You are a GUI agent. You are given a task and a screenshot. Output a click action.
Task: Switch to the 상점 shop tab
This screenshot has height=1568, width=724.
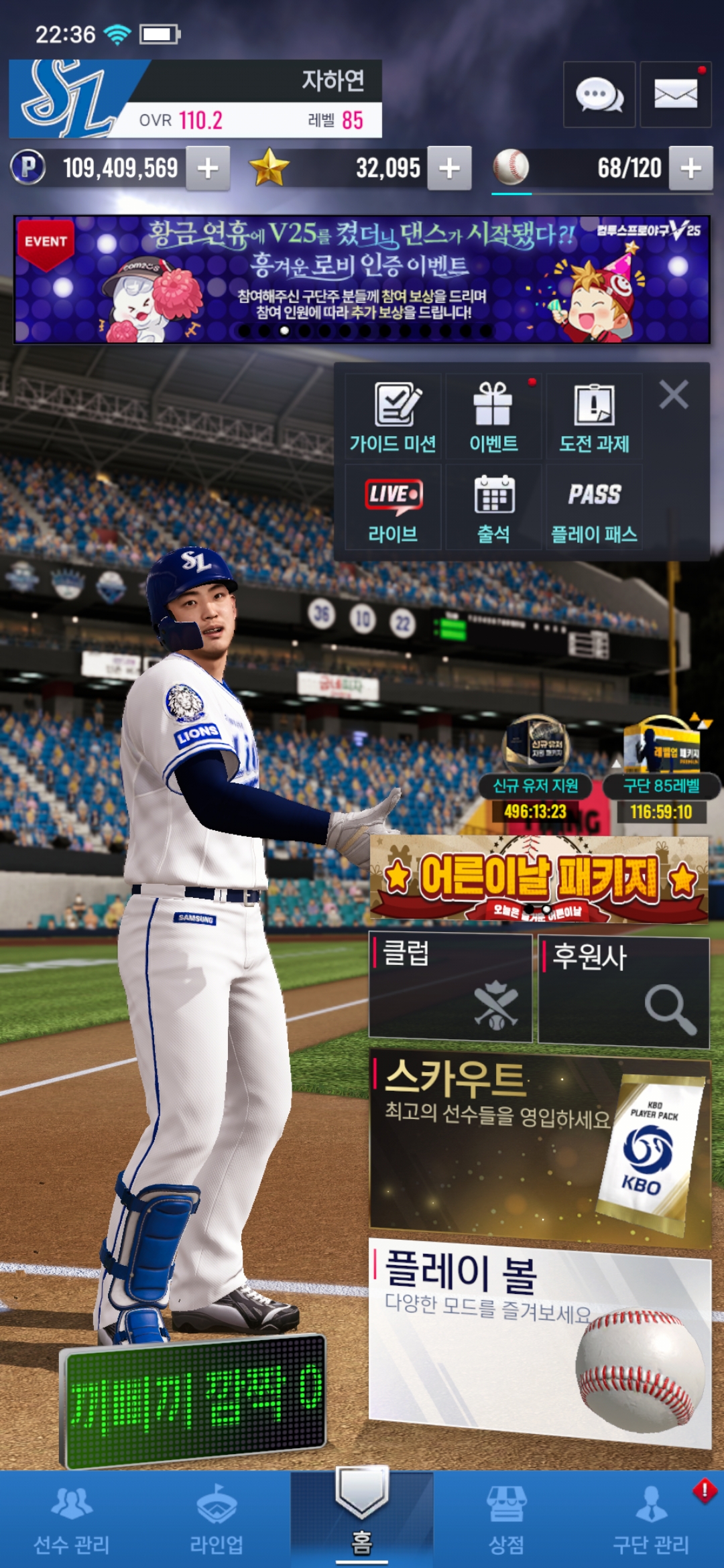pos(506,1518)
